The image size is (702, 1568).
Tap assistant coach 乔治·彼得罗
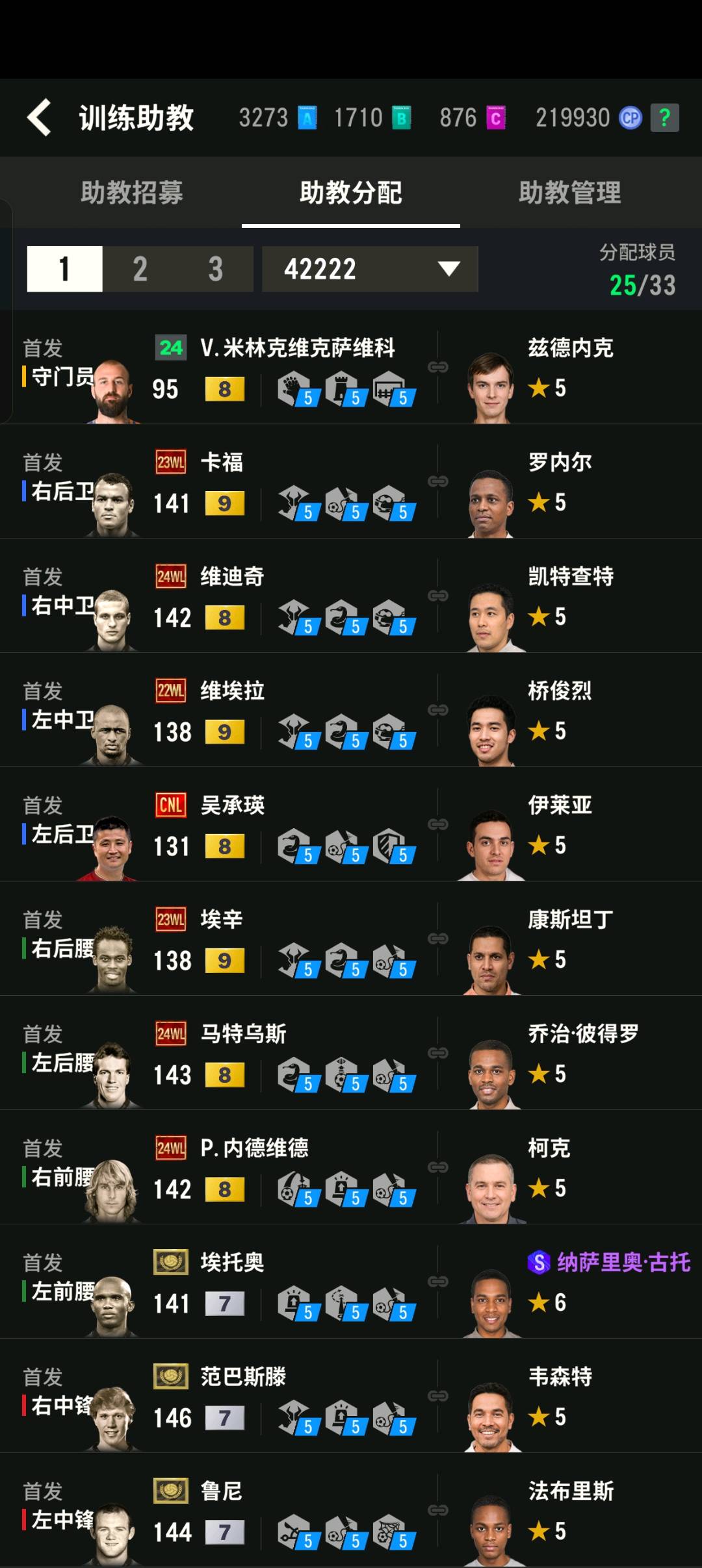point(570,1053)
